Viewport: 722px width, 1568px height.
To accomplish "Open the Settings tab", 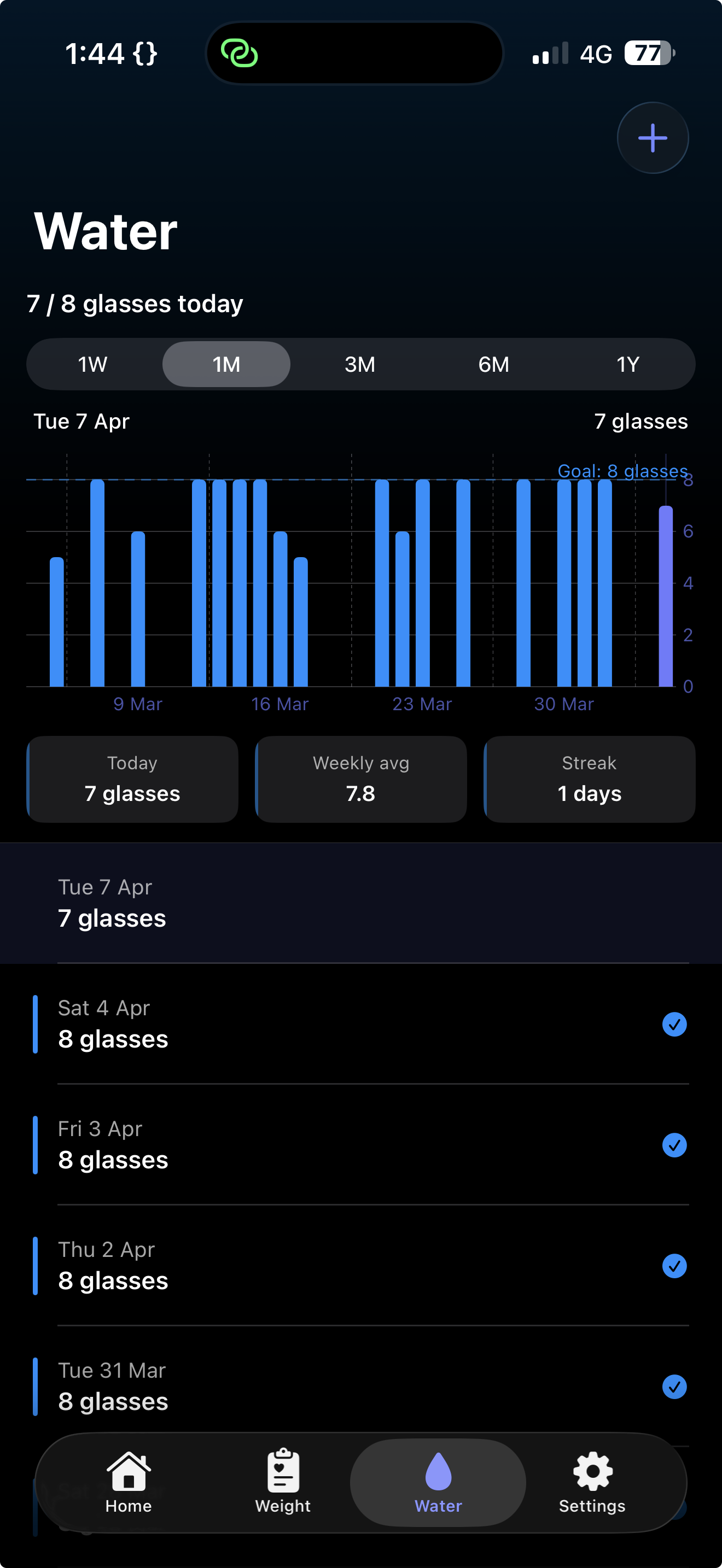I will 592,1482.
